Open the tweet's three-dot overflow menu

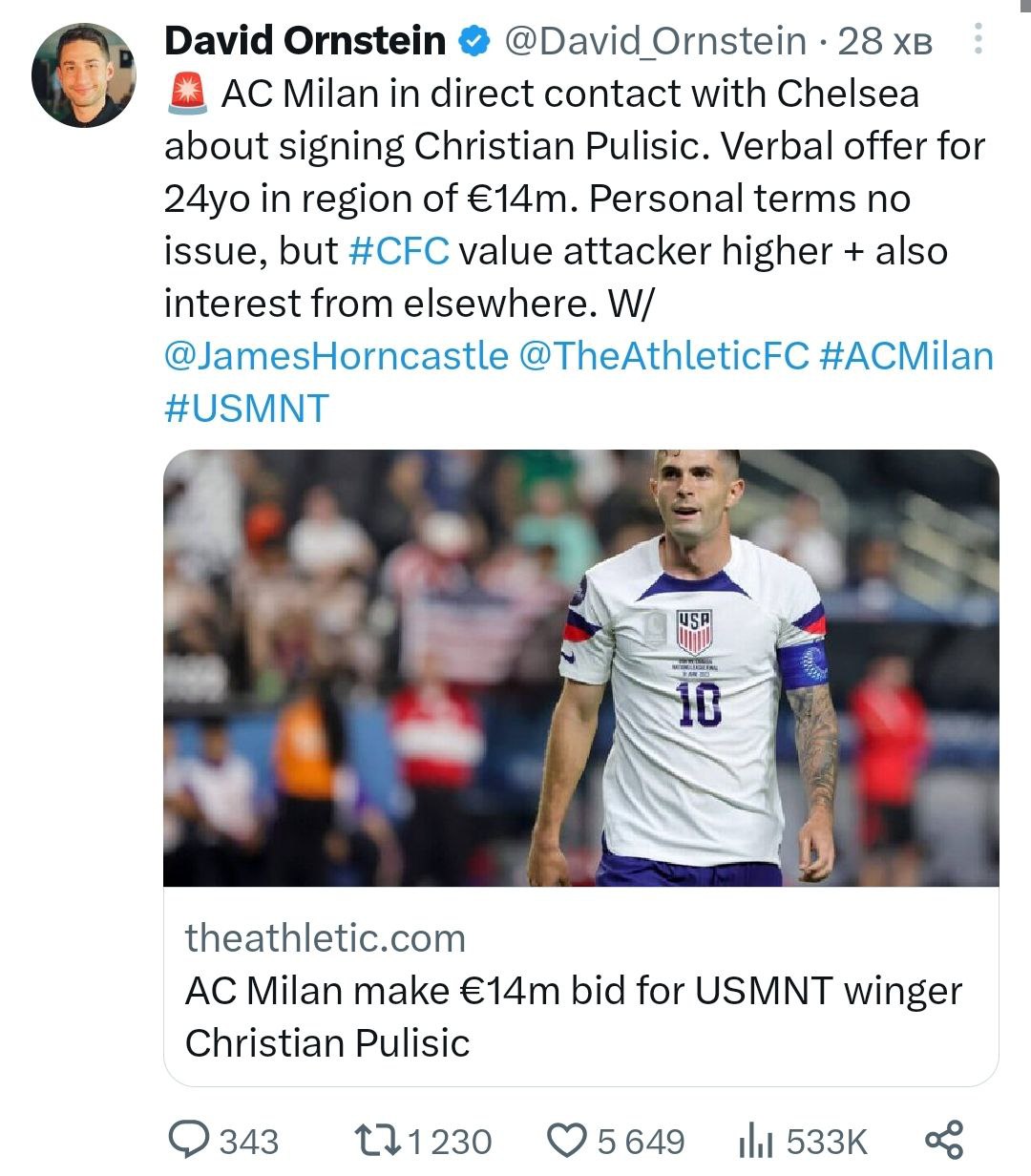[x=978, y=40]
